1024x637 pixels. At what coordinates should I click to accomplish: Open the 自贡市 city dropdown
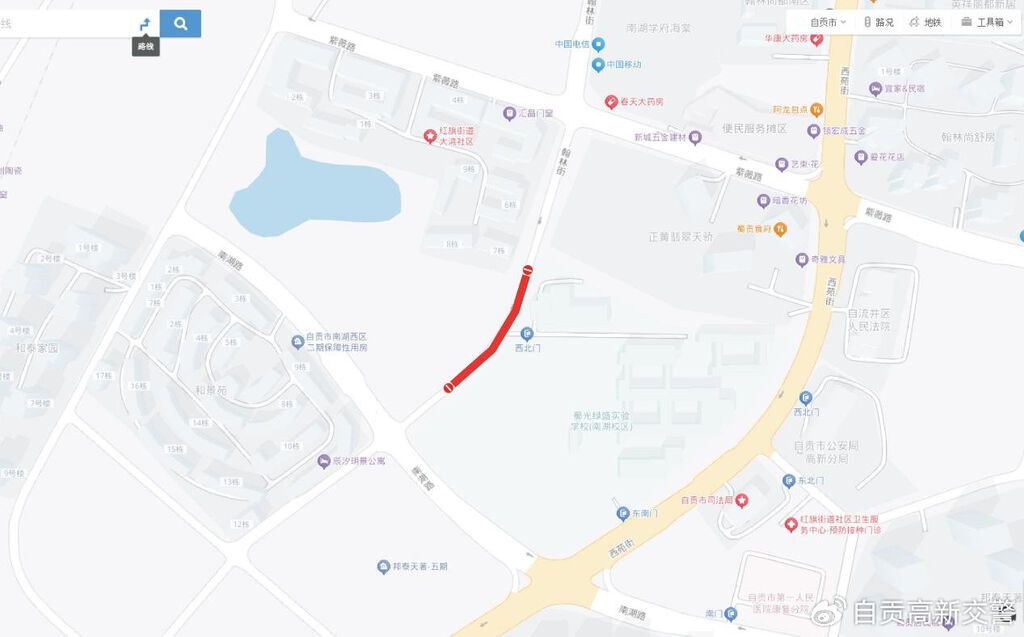(828, 22)
